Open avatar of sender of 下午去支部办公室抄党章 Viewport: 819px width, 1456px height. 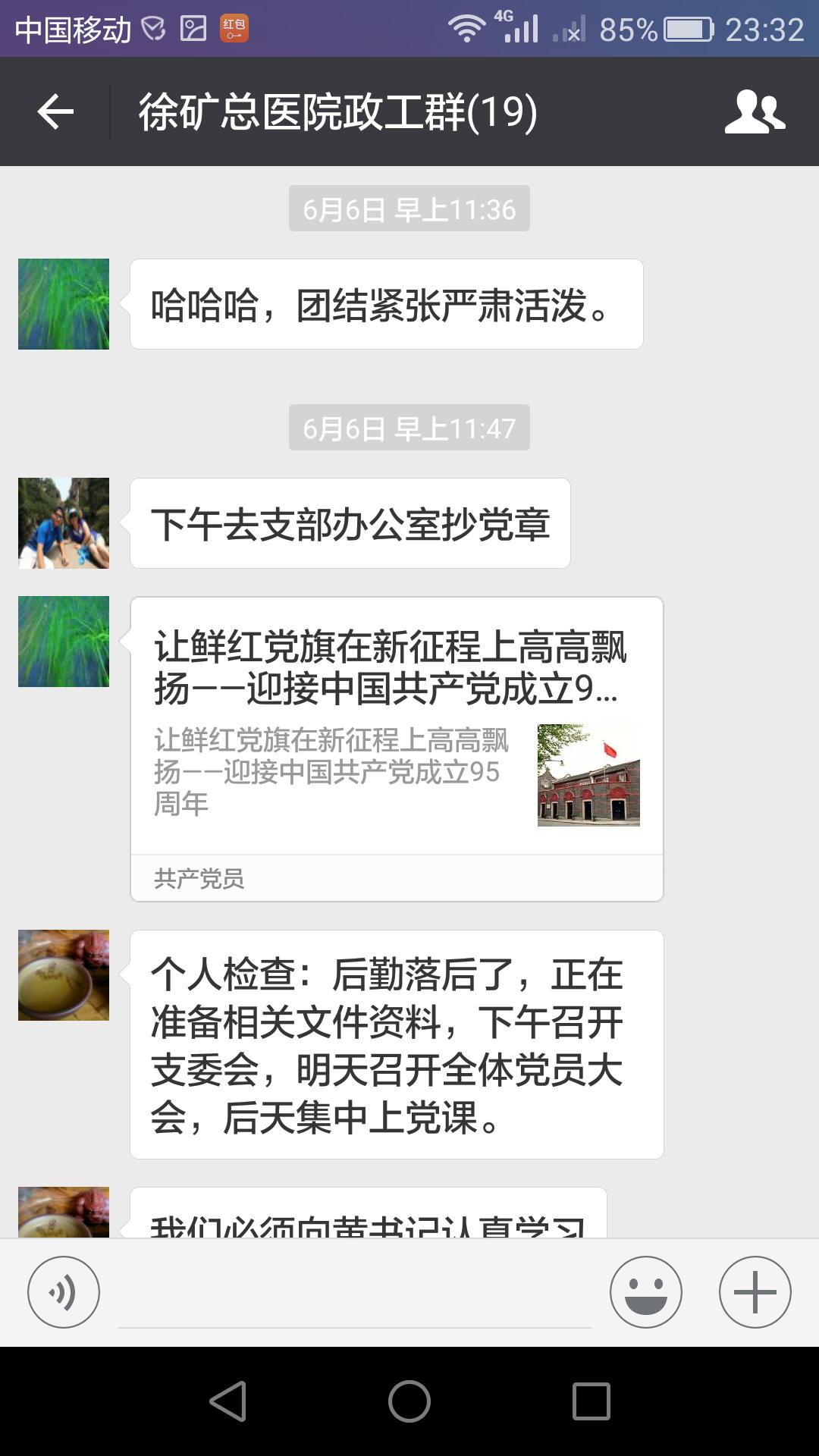click(x=64, y=523)
